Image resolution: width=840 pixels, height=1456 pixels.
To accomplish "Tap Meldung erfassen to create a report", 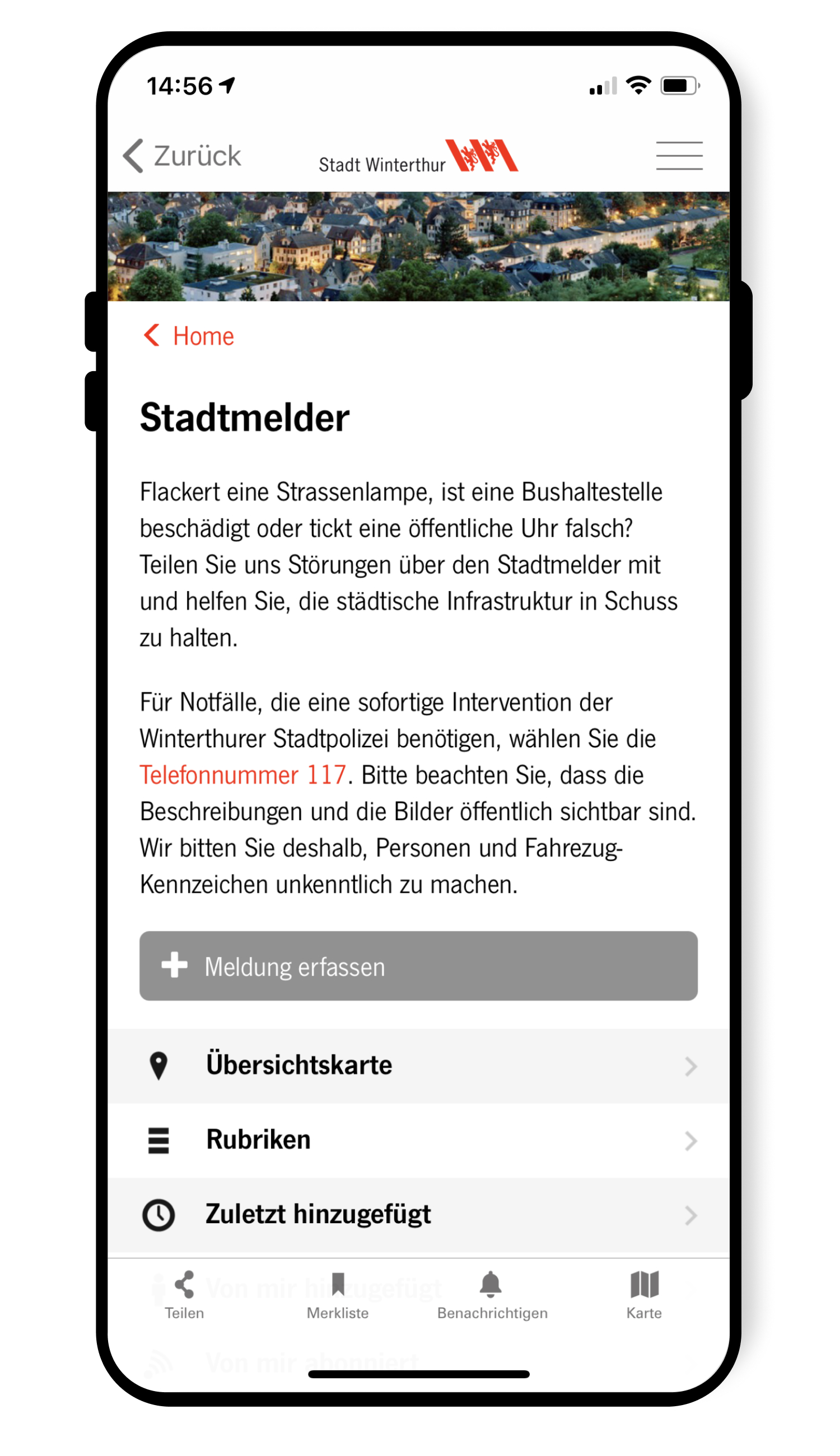I will coord(418,965).
